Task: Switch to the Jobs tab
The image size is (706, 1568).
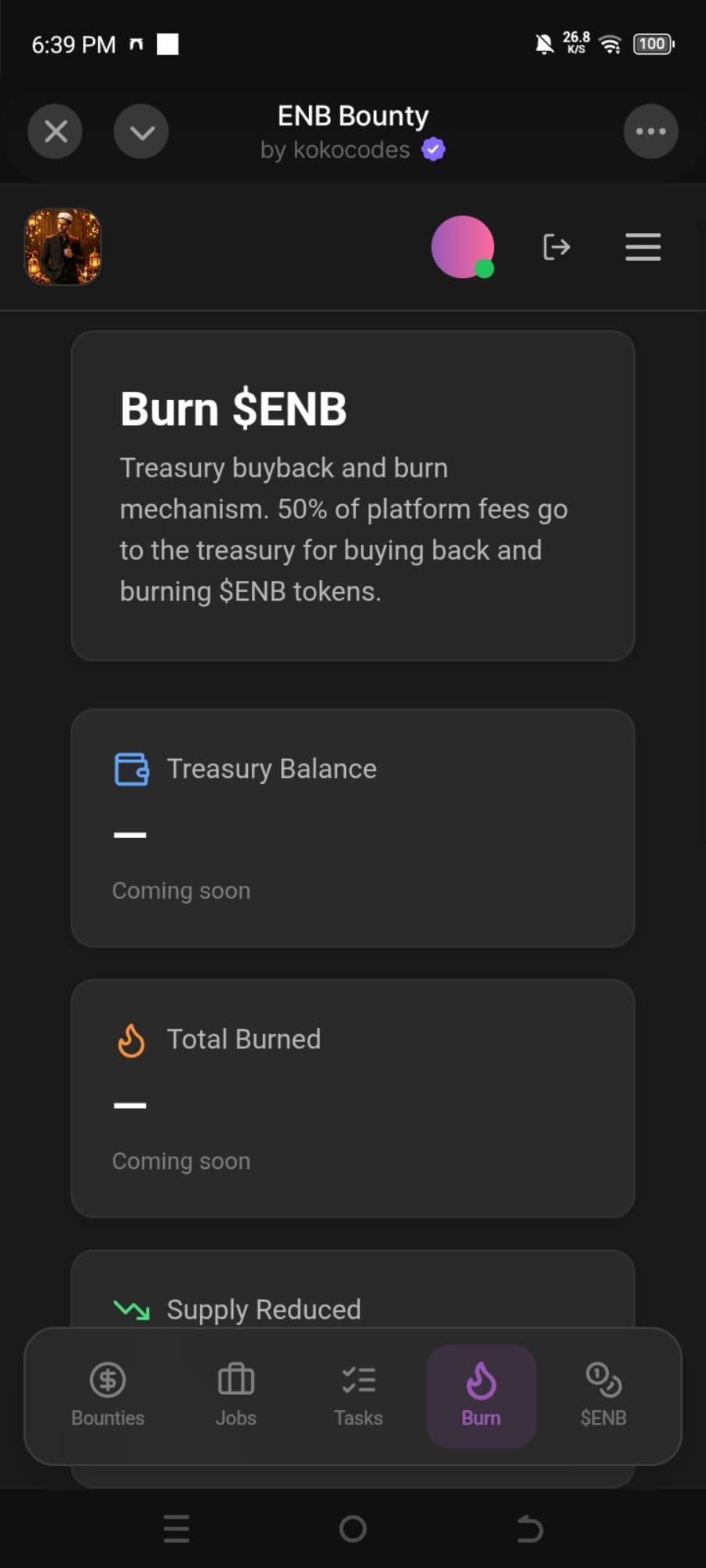Action: tap(235, 1396)
